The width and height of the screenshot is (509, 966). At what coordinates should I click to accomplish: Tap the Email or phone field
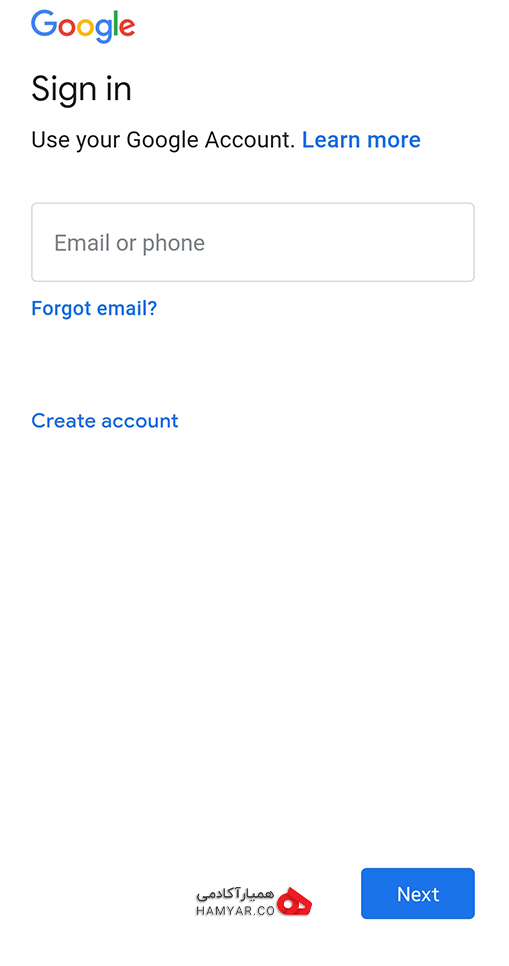pos(253,242)
